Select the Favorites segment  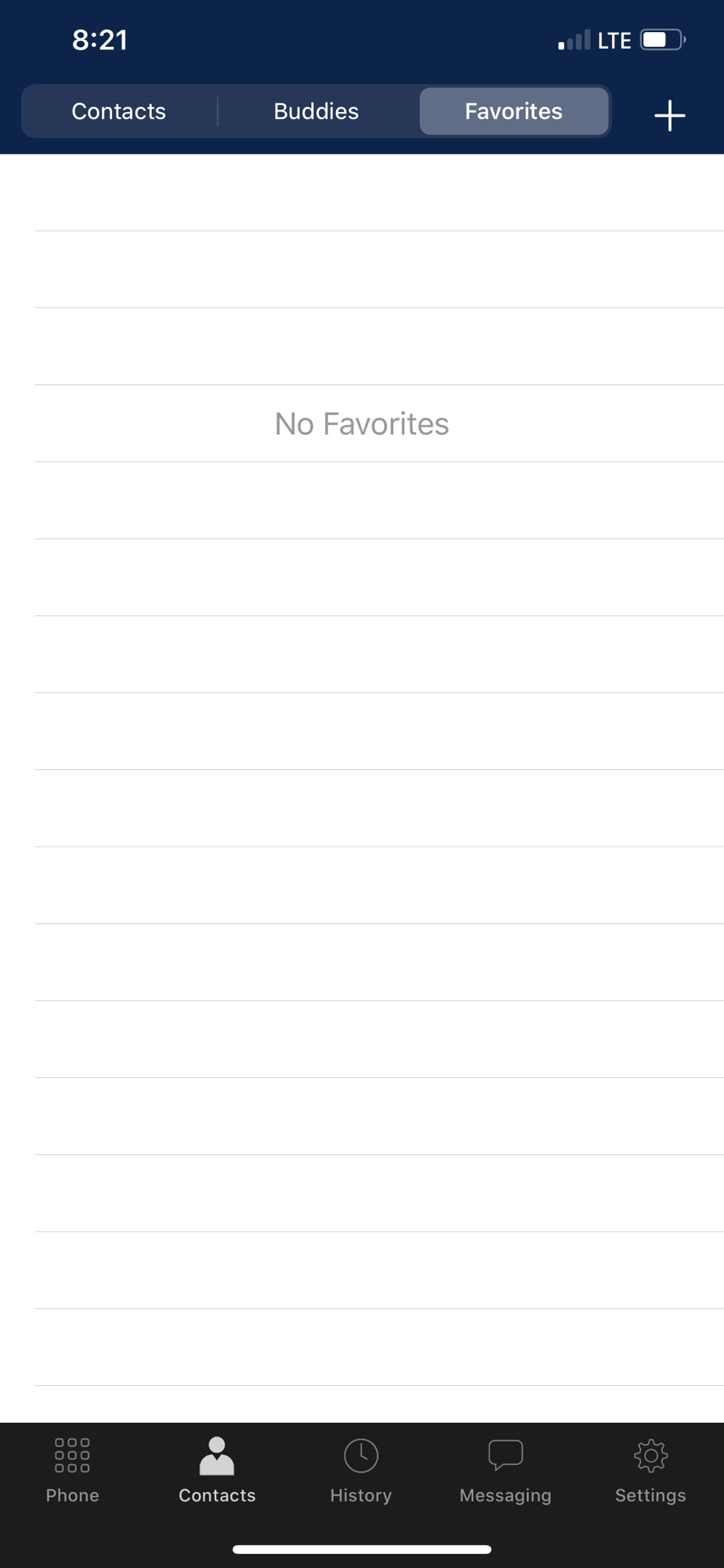[x=514, y=111]
